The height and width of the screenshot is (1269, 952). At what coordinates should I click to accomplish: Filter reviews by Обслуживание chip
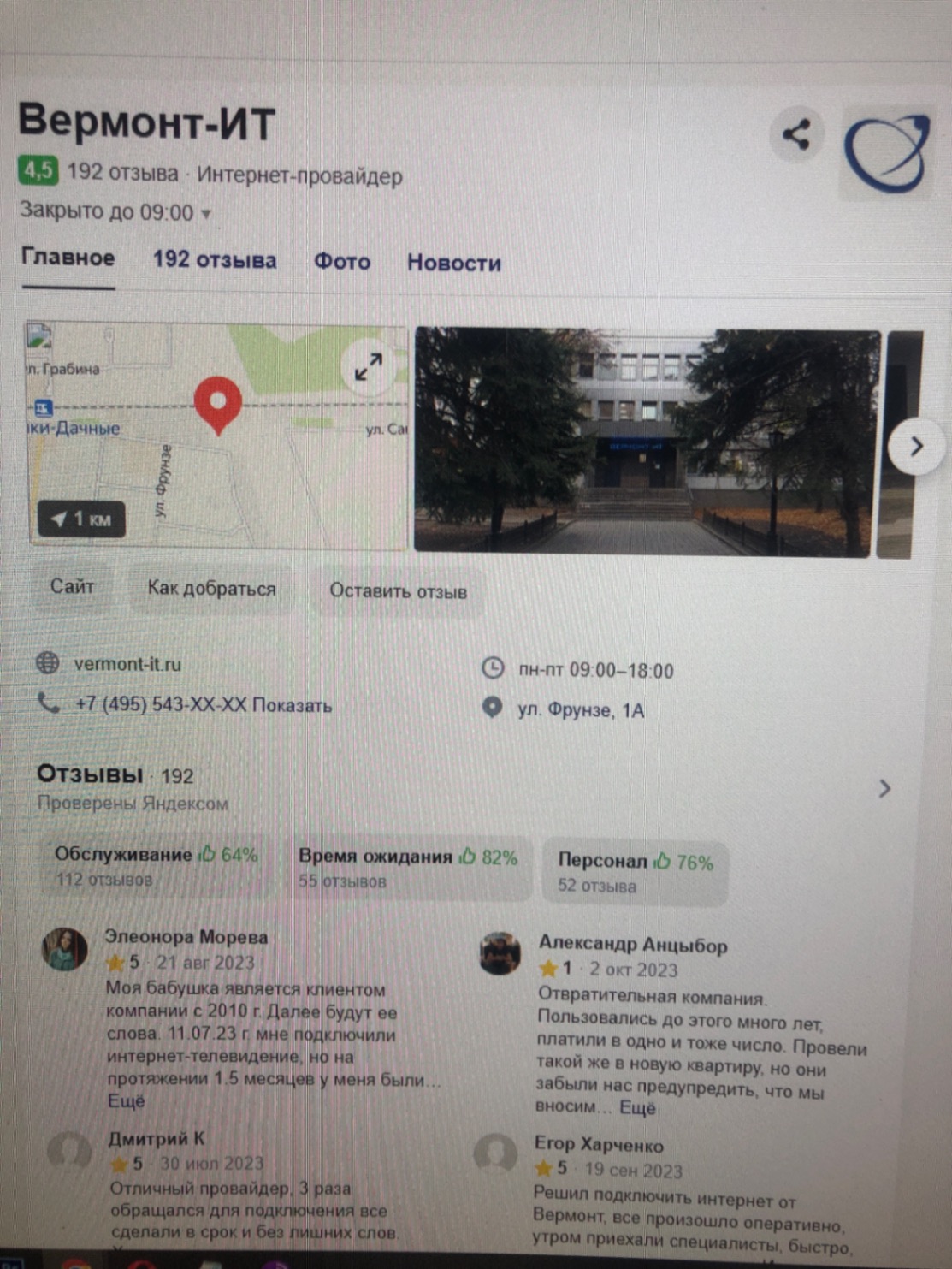156,865
